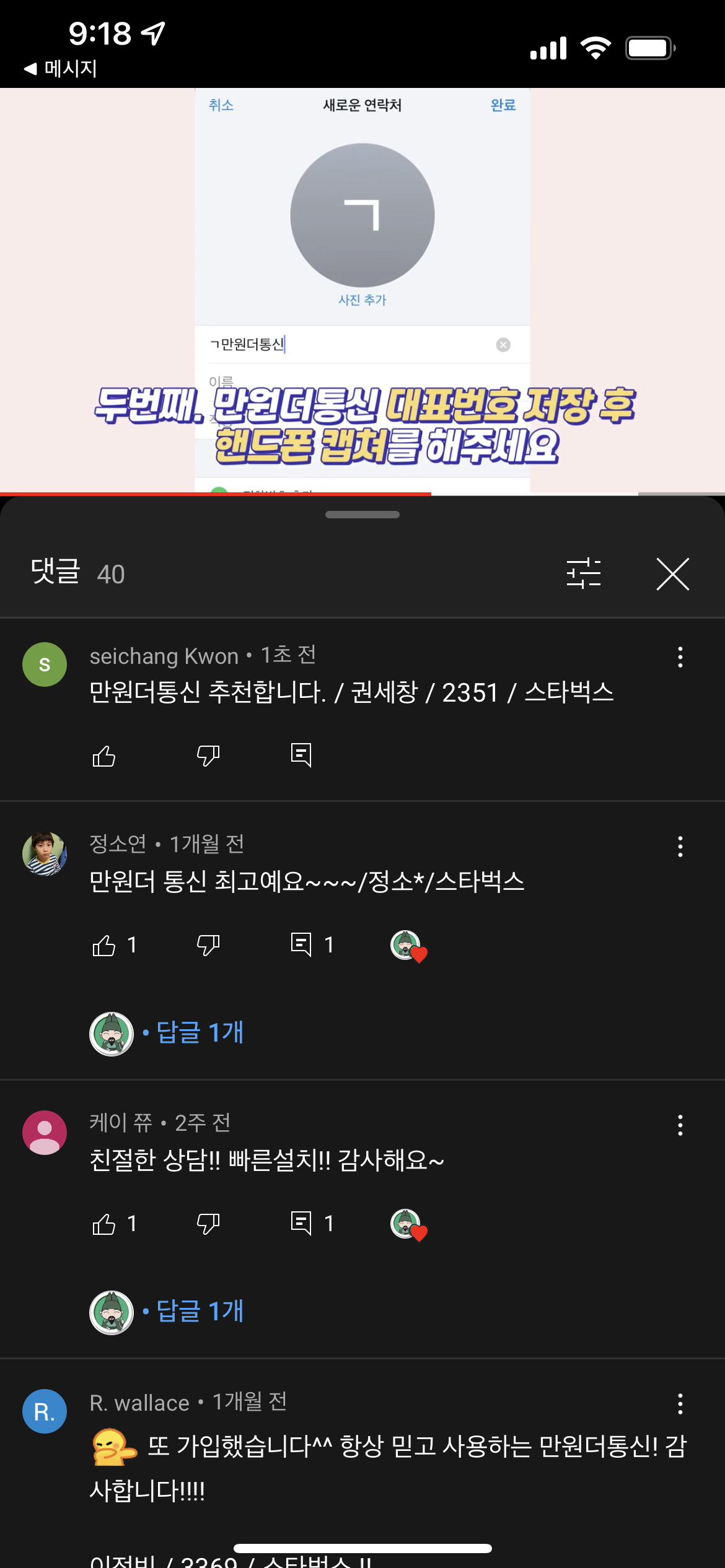Open more options for 케이 쮸's comment
725x1568 pixels.
point(680,1125)
